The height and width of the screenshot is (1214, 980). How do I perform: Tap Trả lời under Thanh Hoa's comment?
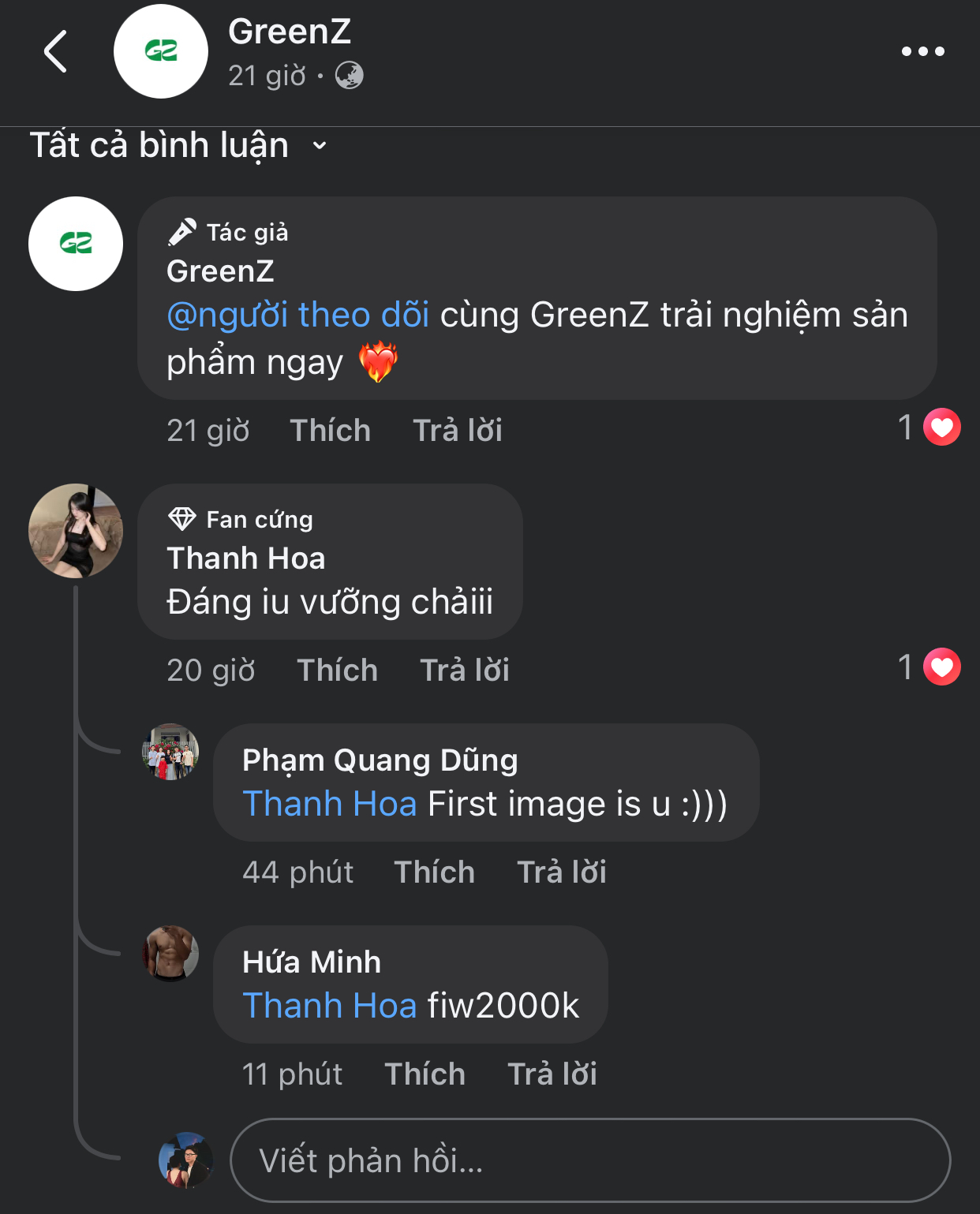(465, 671)
